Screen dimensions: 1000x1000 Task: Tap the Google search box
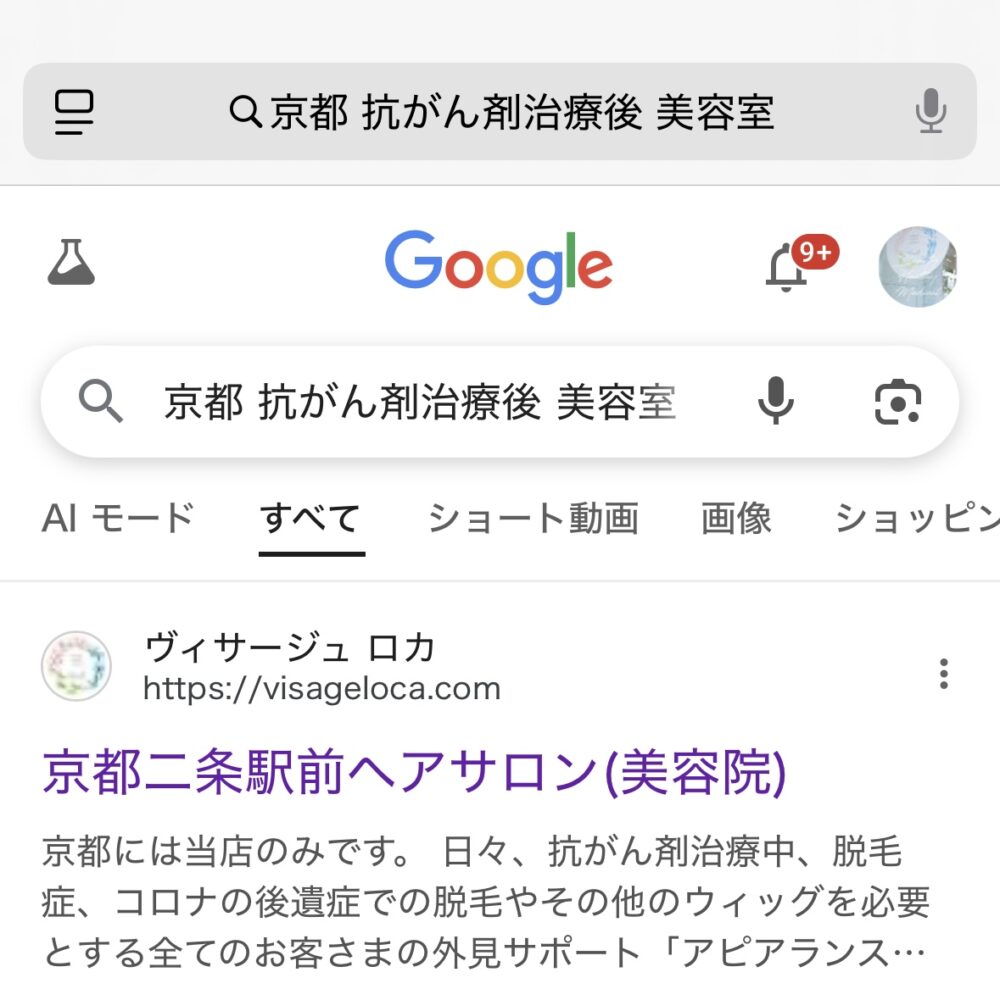420,403
